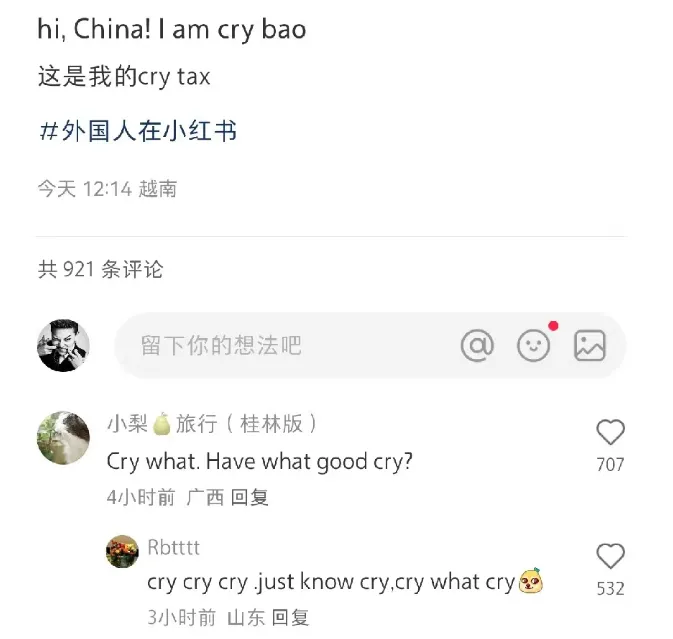Tap the @ mention icon

click(477, 346)
